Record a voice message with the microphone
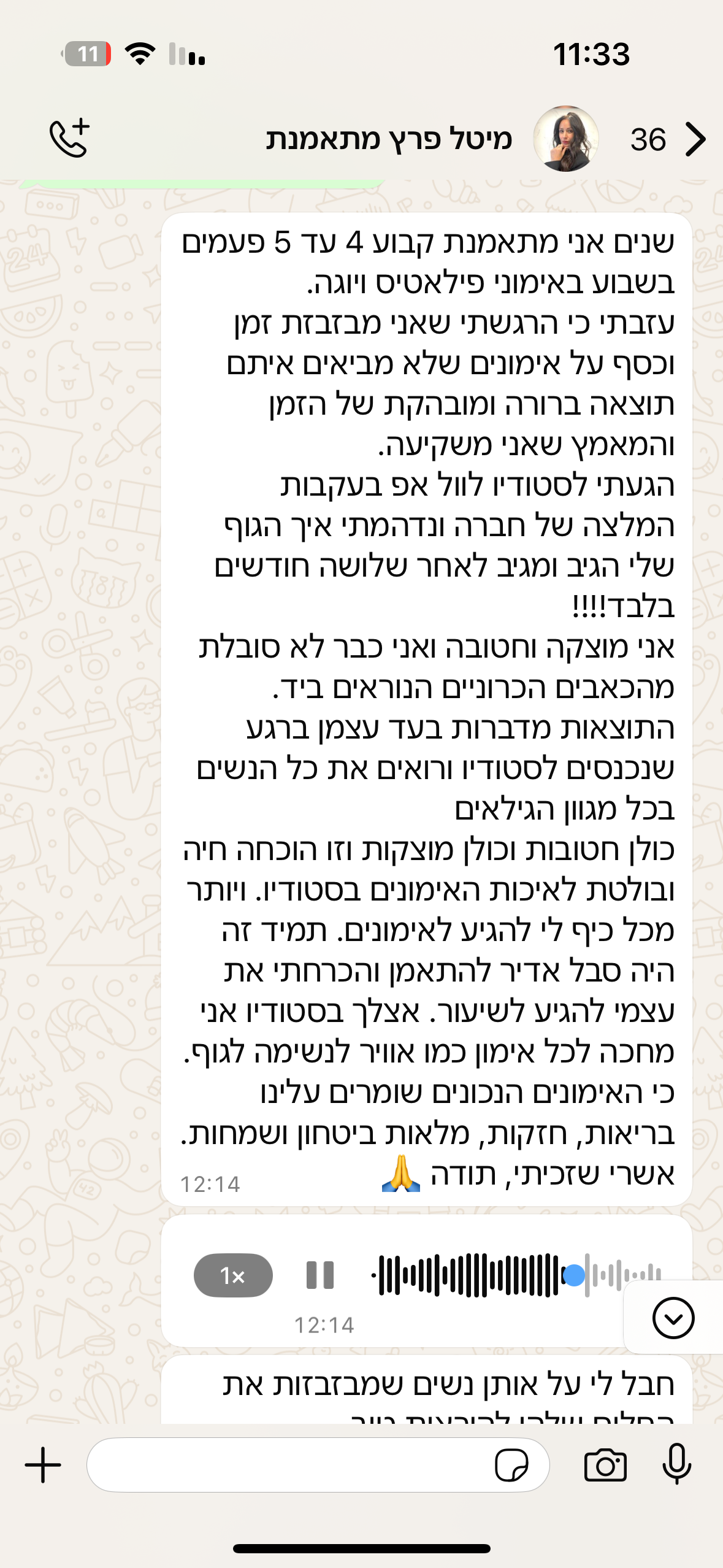The image size is (723, 1568). point(677,1465)
